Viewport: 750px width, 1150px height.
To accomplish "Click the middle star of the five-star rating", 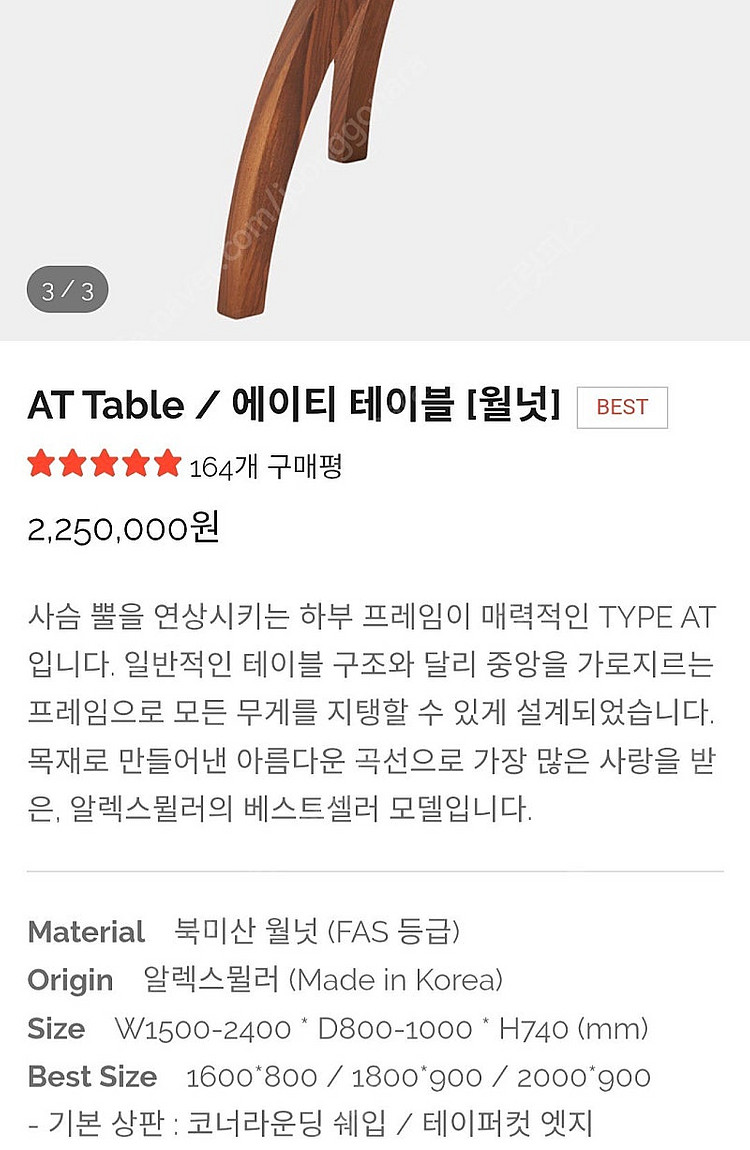I will (x=105, y=464).
